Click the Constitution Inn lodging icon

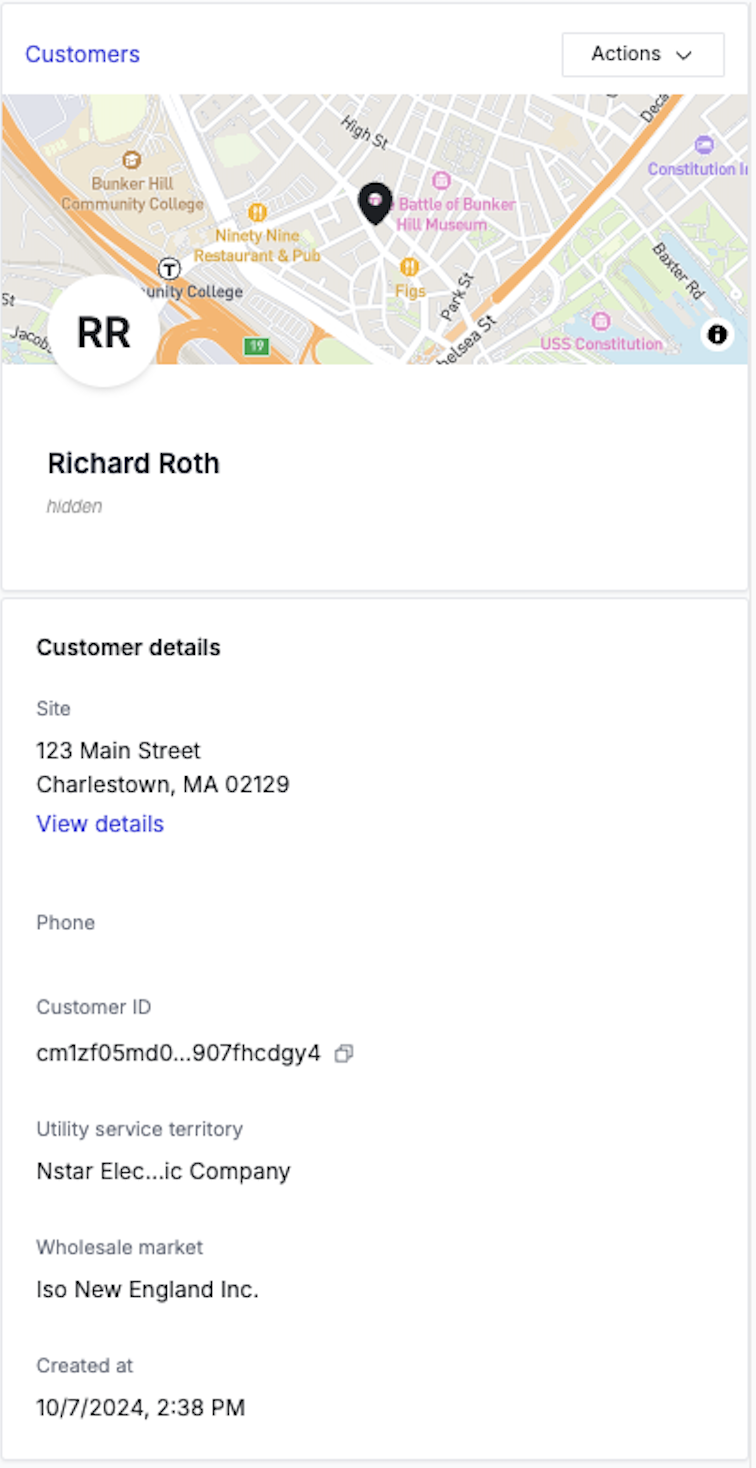(x=704, y=145)
